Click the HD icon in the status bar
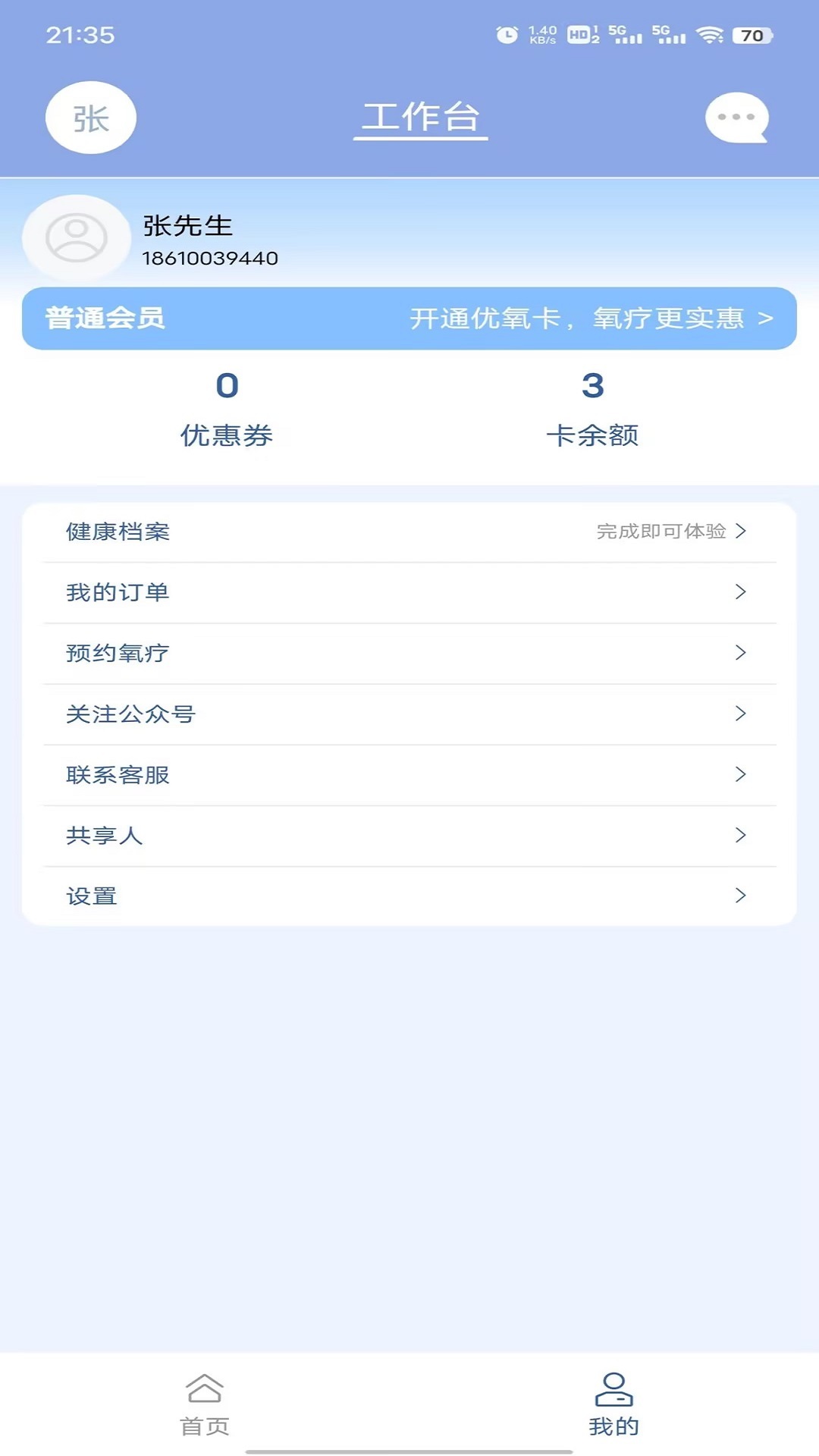Viewport: 819px width, 1456px height. 579,33
